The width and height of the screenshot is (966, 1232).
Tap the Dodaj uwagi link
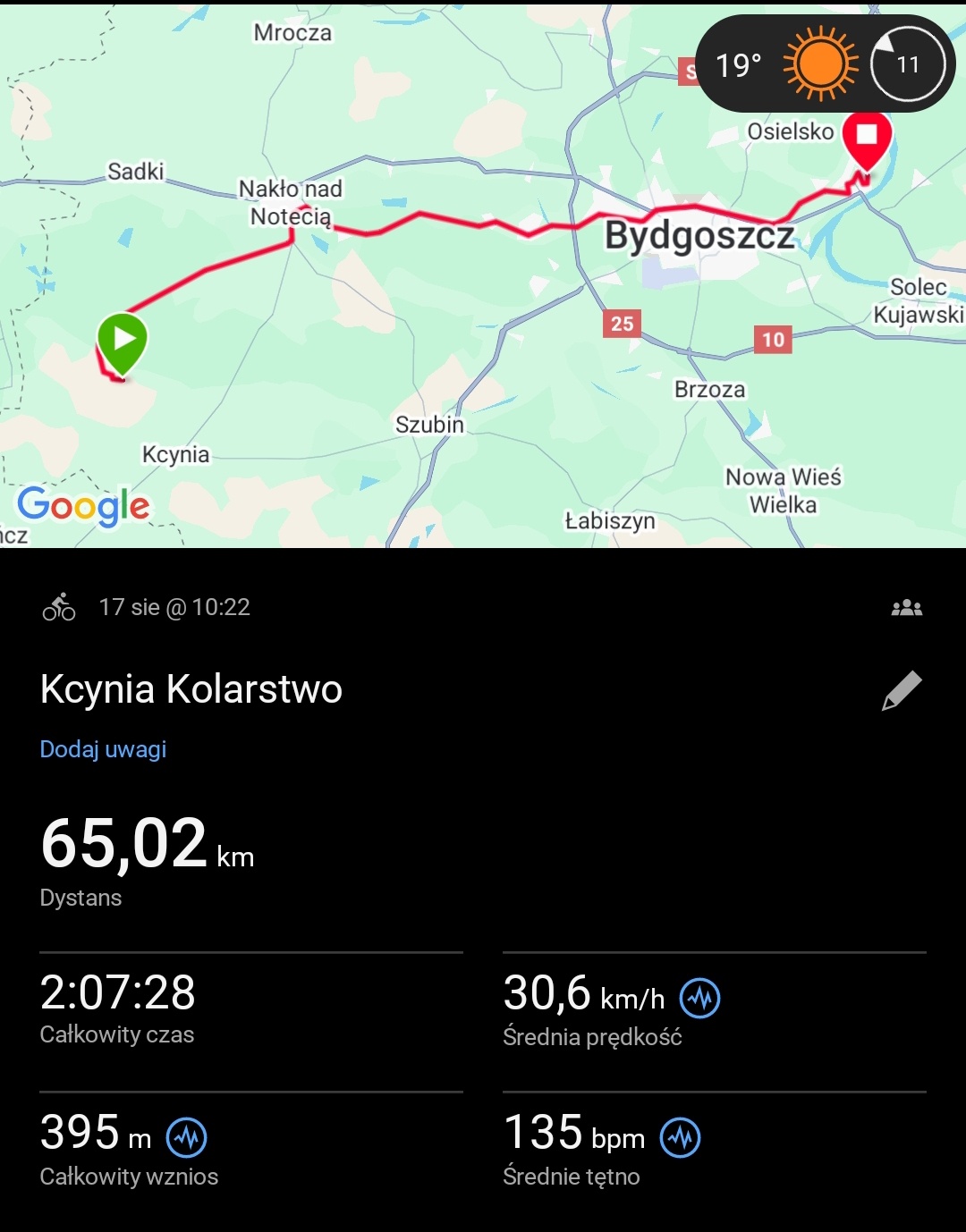pos(103,749)
